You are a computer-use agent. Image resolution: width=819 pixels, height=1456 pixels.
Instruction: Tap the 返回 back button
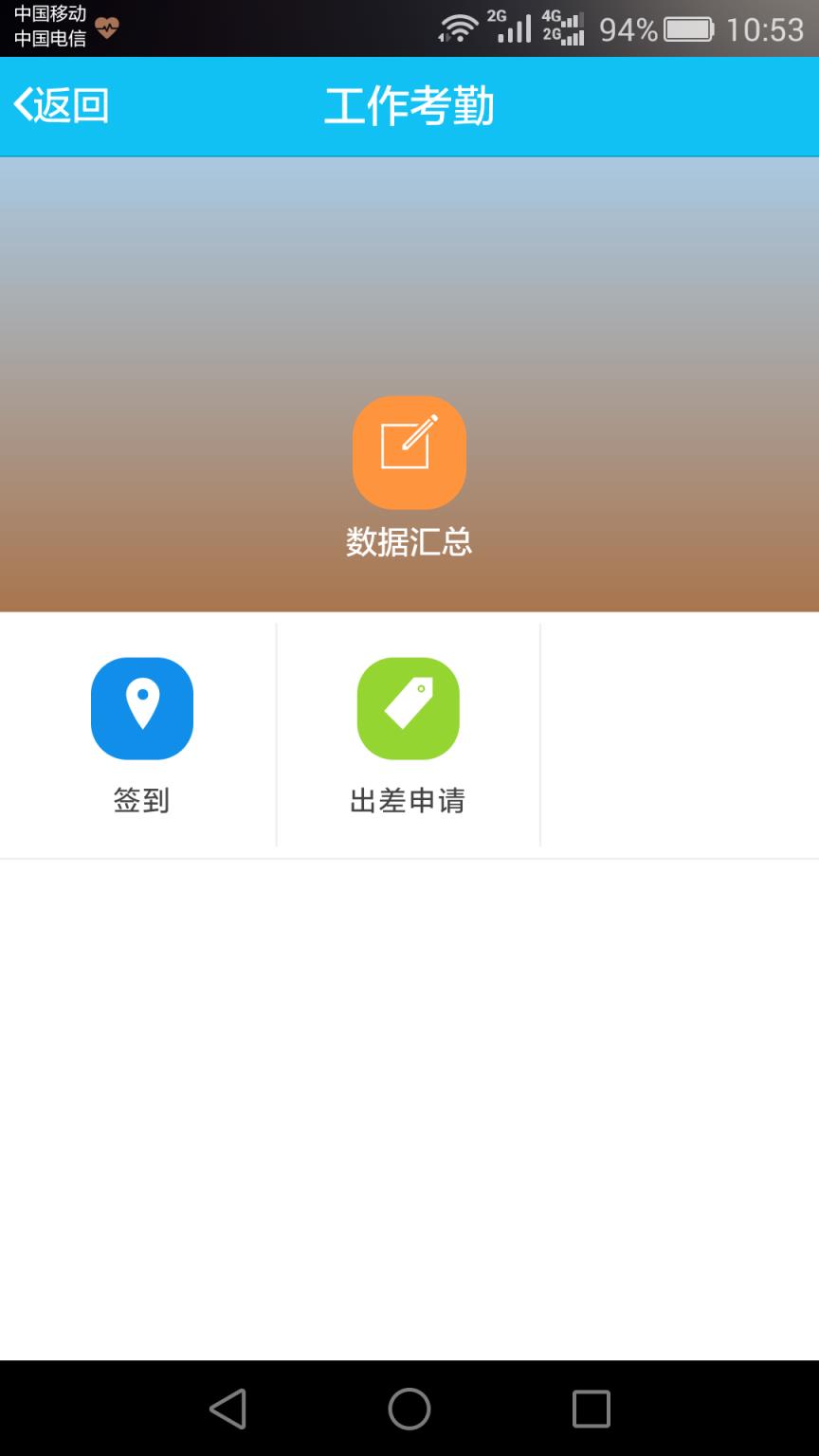pos(60,104)
